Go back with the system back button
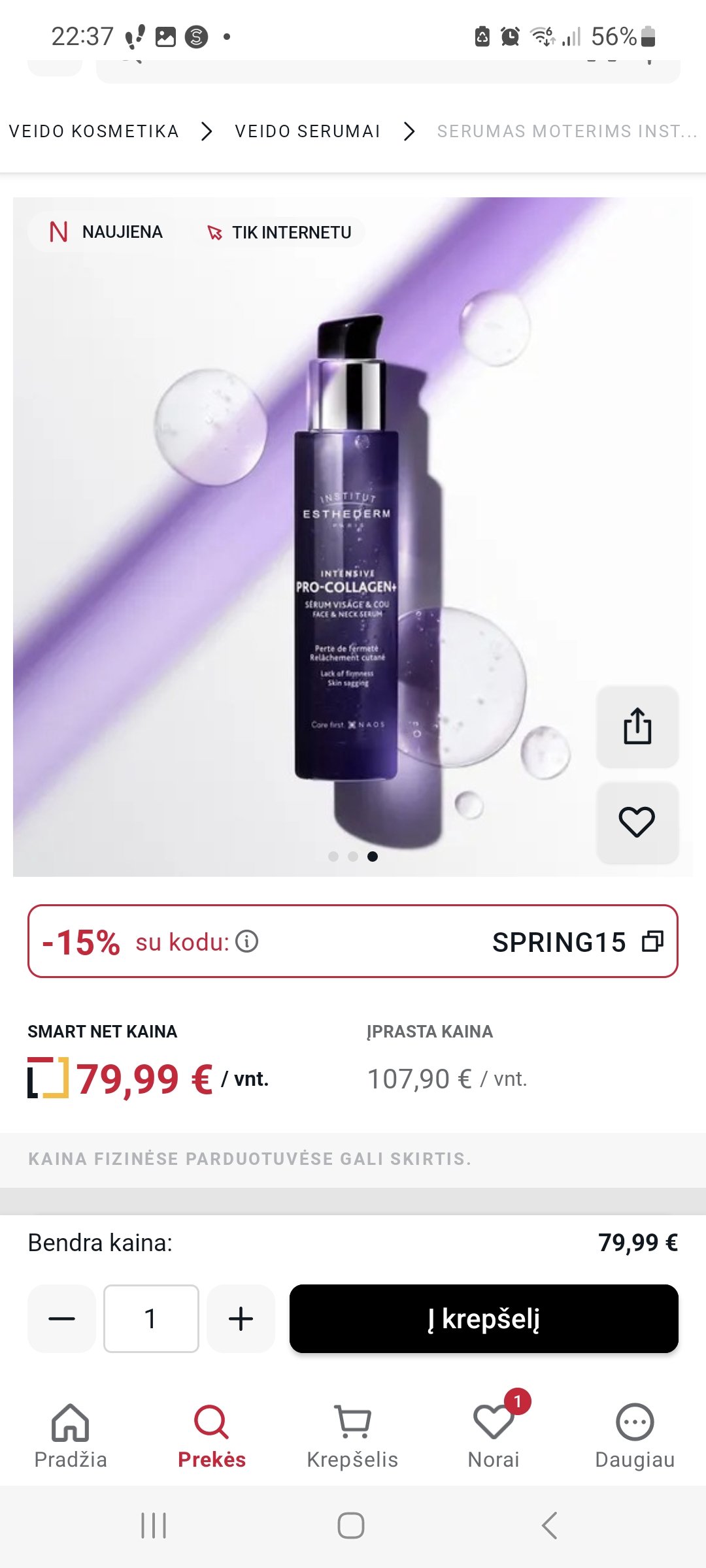 [550, 1526]
